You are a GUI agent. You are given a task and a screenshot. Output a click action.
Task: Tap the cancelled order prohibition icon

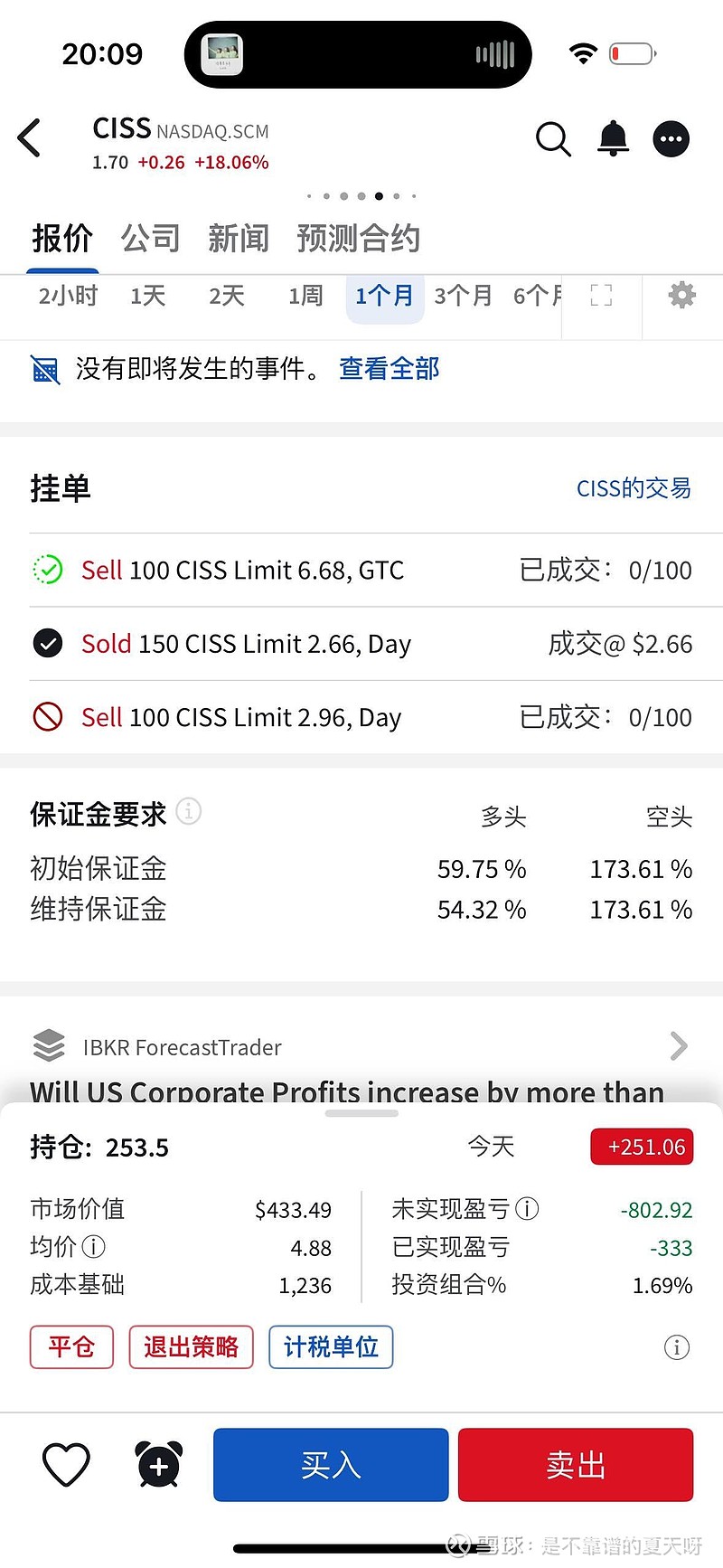point(47,716)
